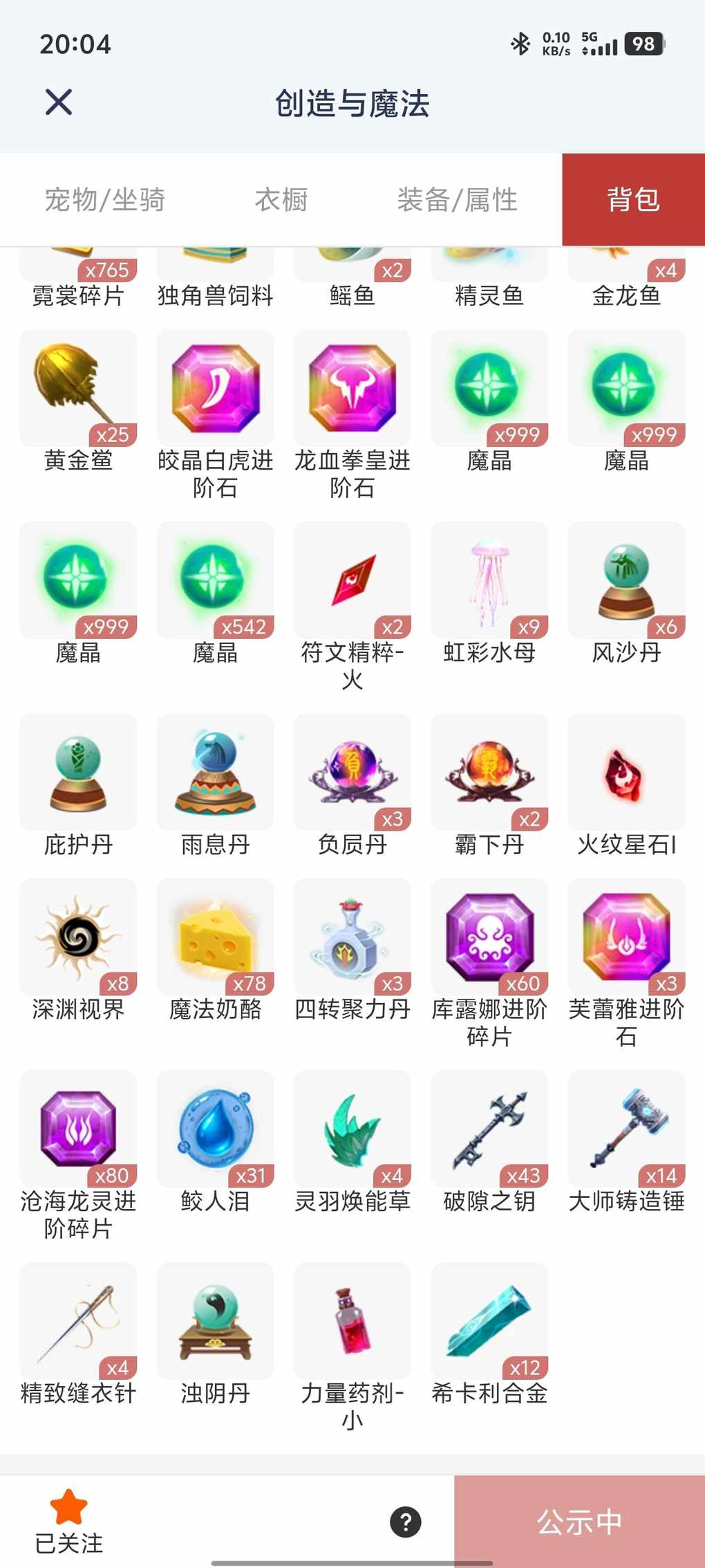This screenshot has width=705, height=1568.
Task: Open the 大师铸造锤 item
Action: click(x=626, y=1129)
